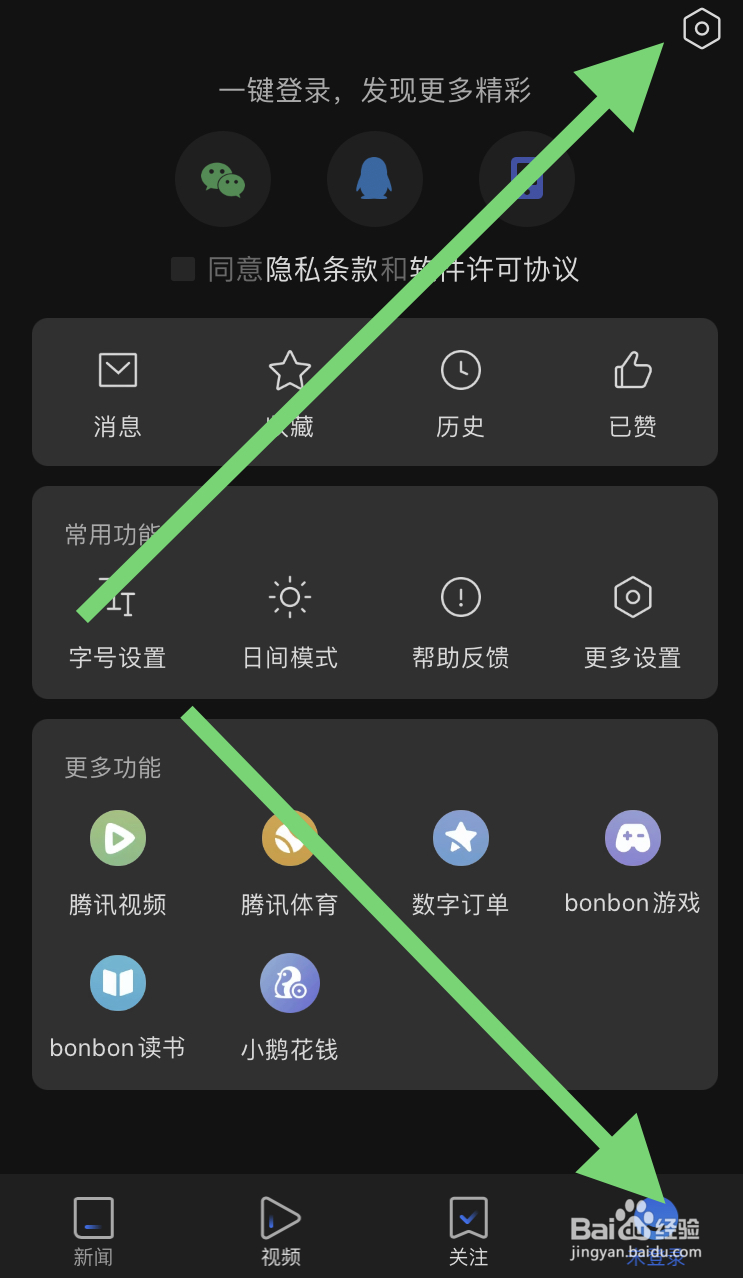The height and width of the screenshot is (1278, 743).
Task: Open the 已赞 (Liked) section
Action: coord(632,392)
